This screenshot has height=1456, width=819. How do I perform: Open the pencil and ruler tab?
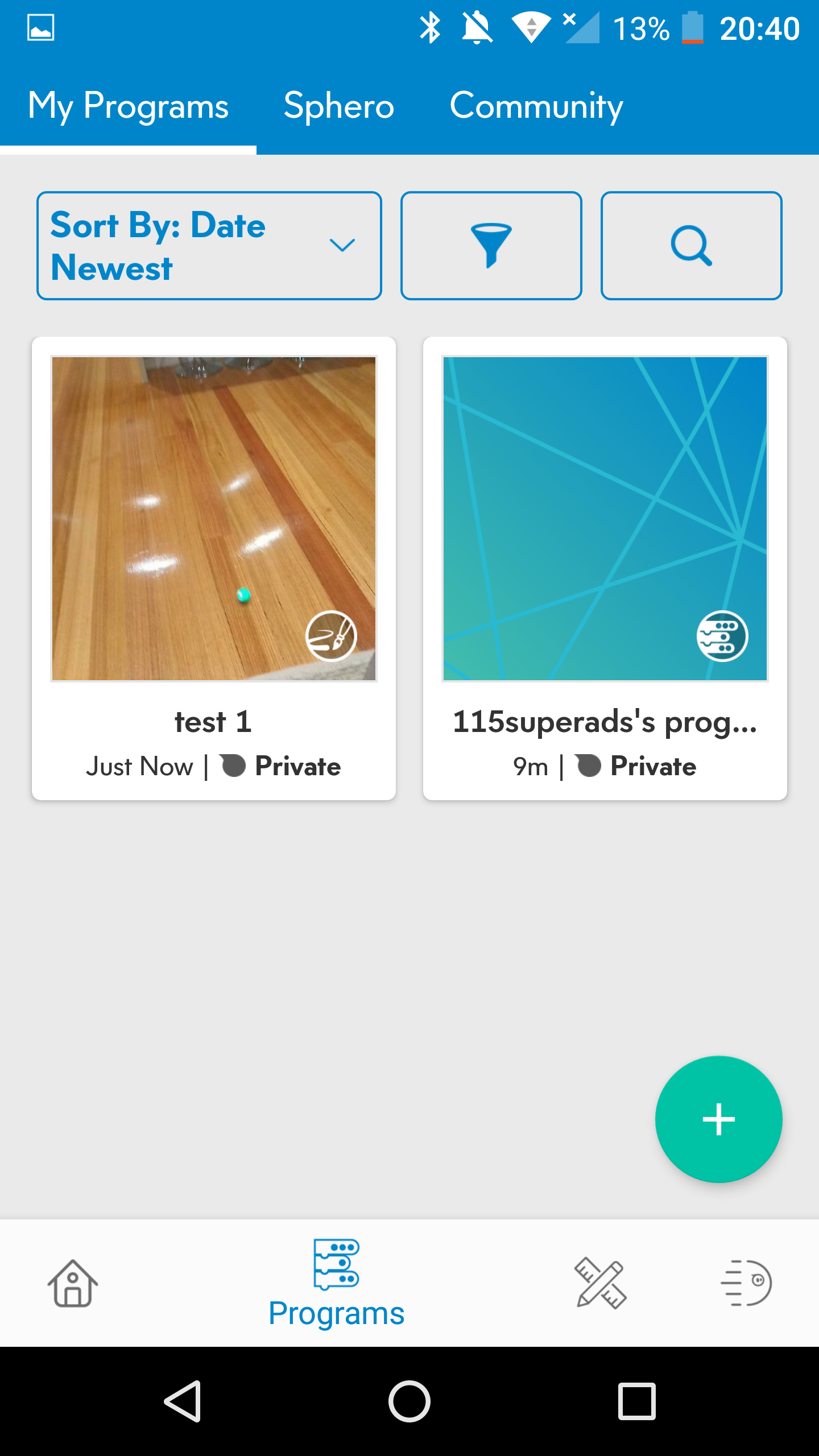[601, 1283]
